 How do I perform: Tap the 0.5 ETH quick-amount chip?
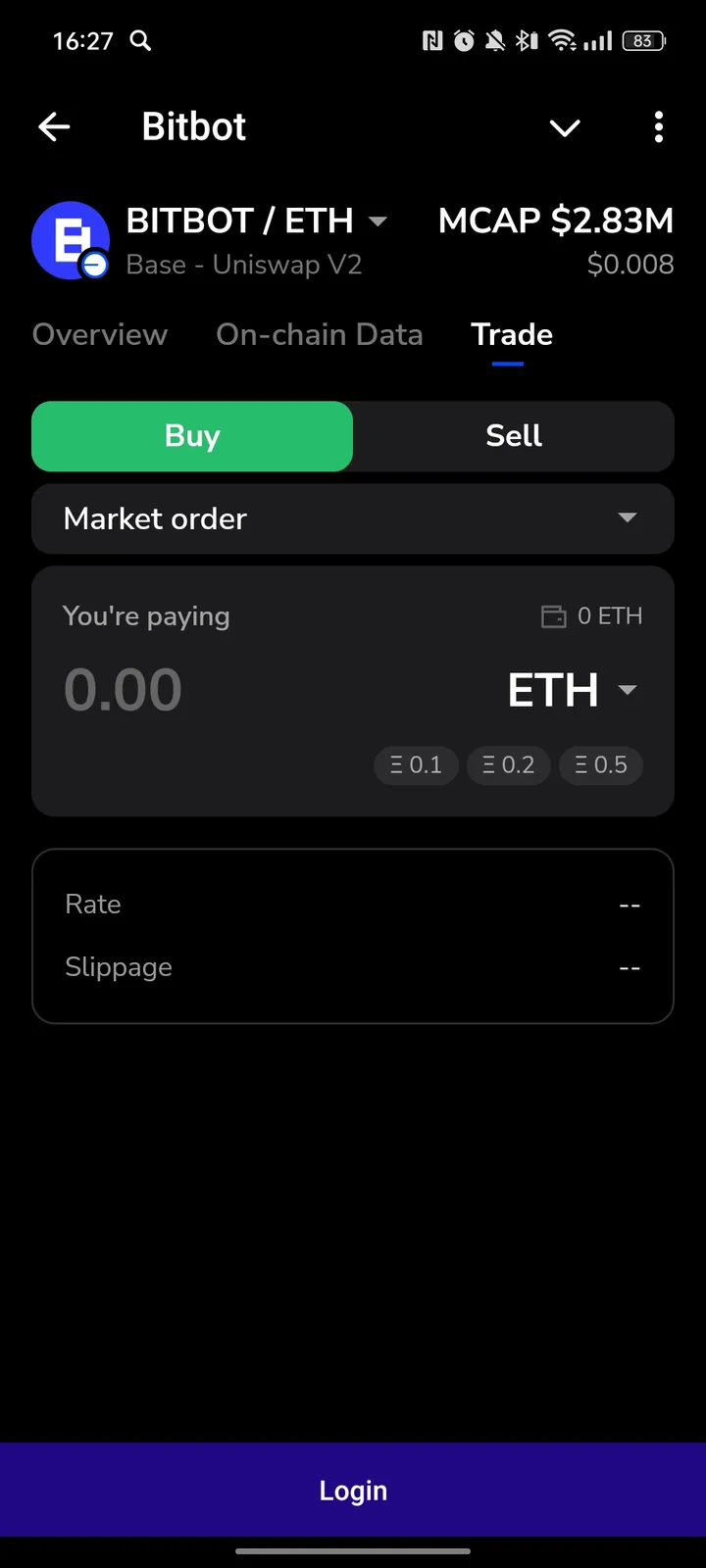click(600, 765)
